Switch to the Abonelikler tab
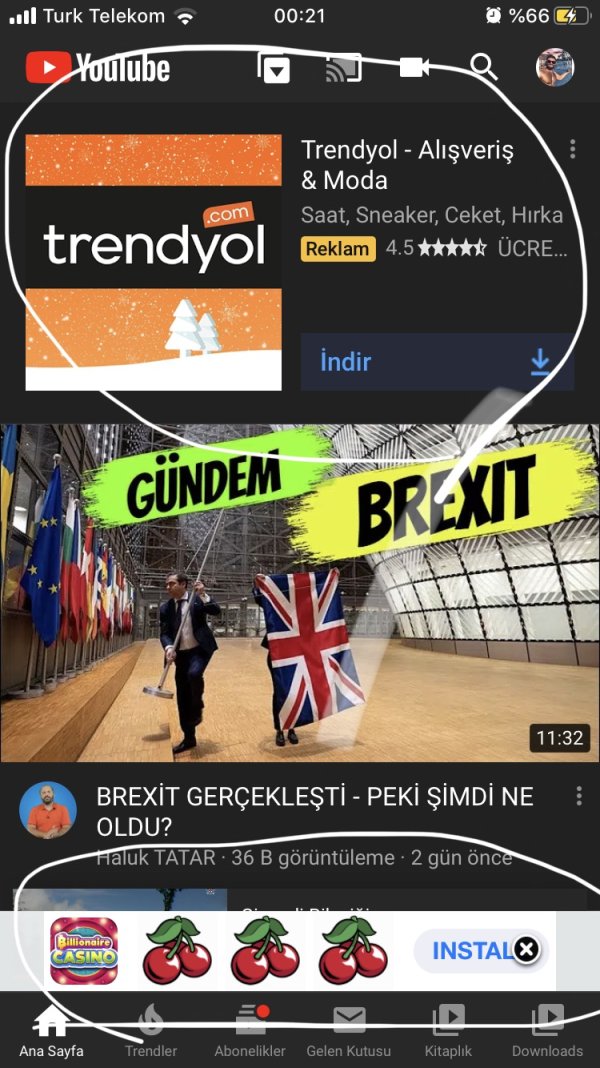Image resolution: width=600 pixels, height=1068 pixels. click(x=250, y=1031)
